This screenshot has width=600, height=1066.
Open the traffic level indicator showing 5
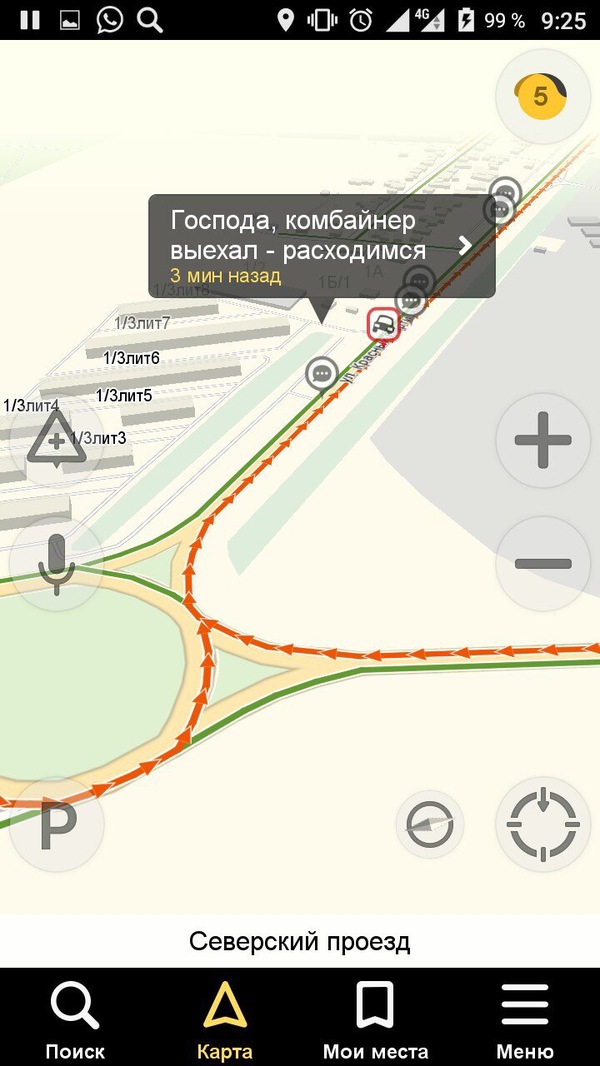tap(541, 97)
